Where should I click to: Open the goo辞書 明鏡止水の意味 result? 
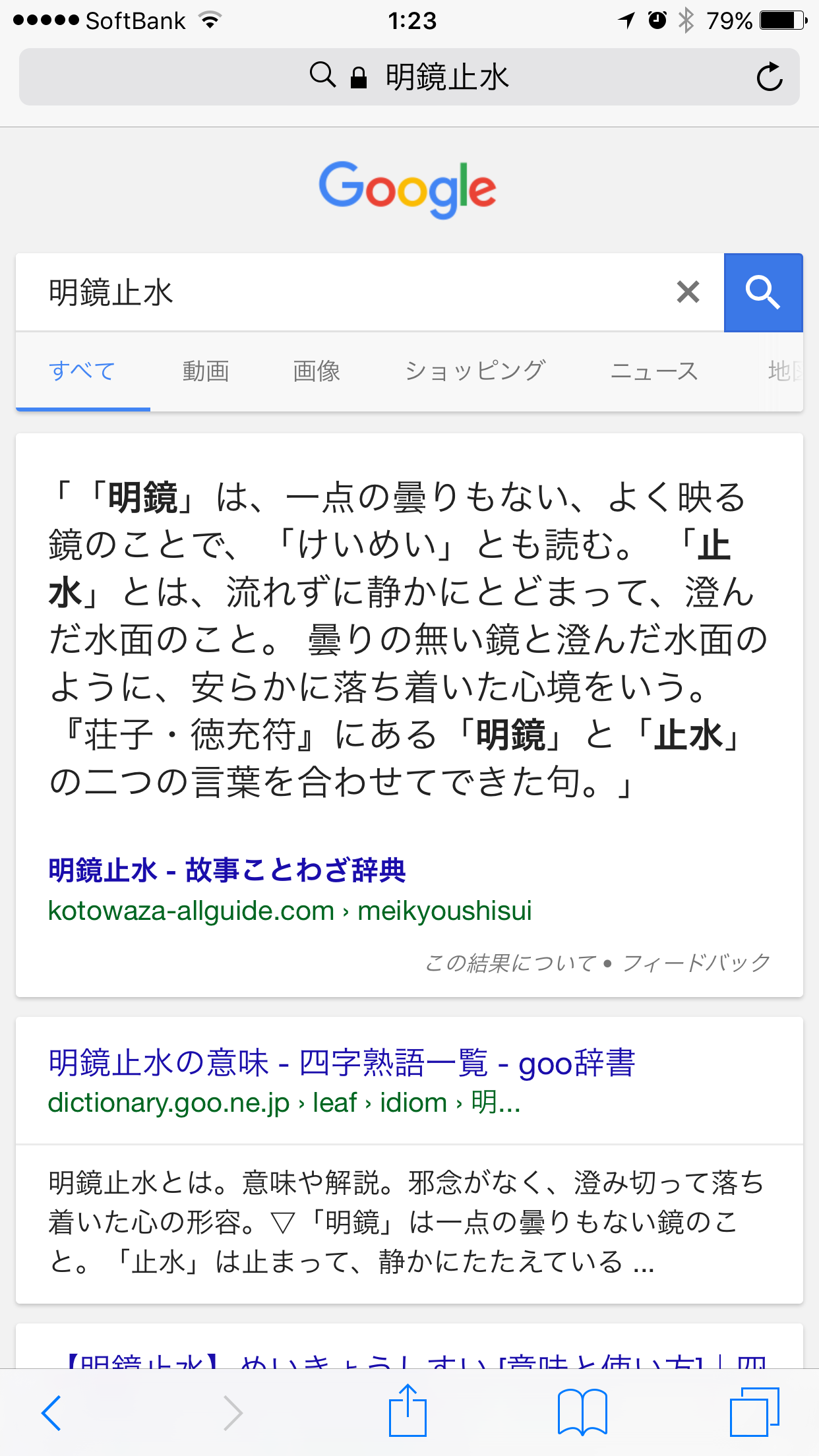[x=342, y=1063]
